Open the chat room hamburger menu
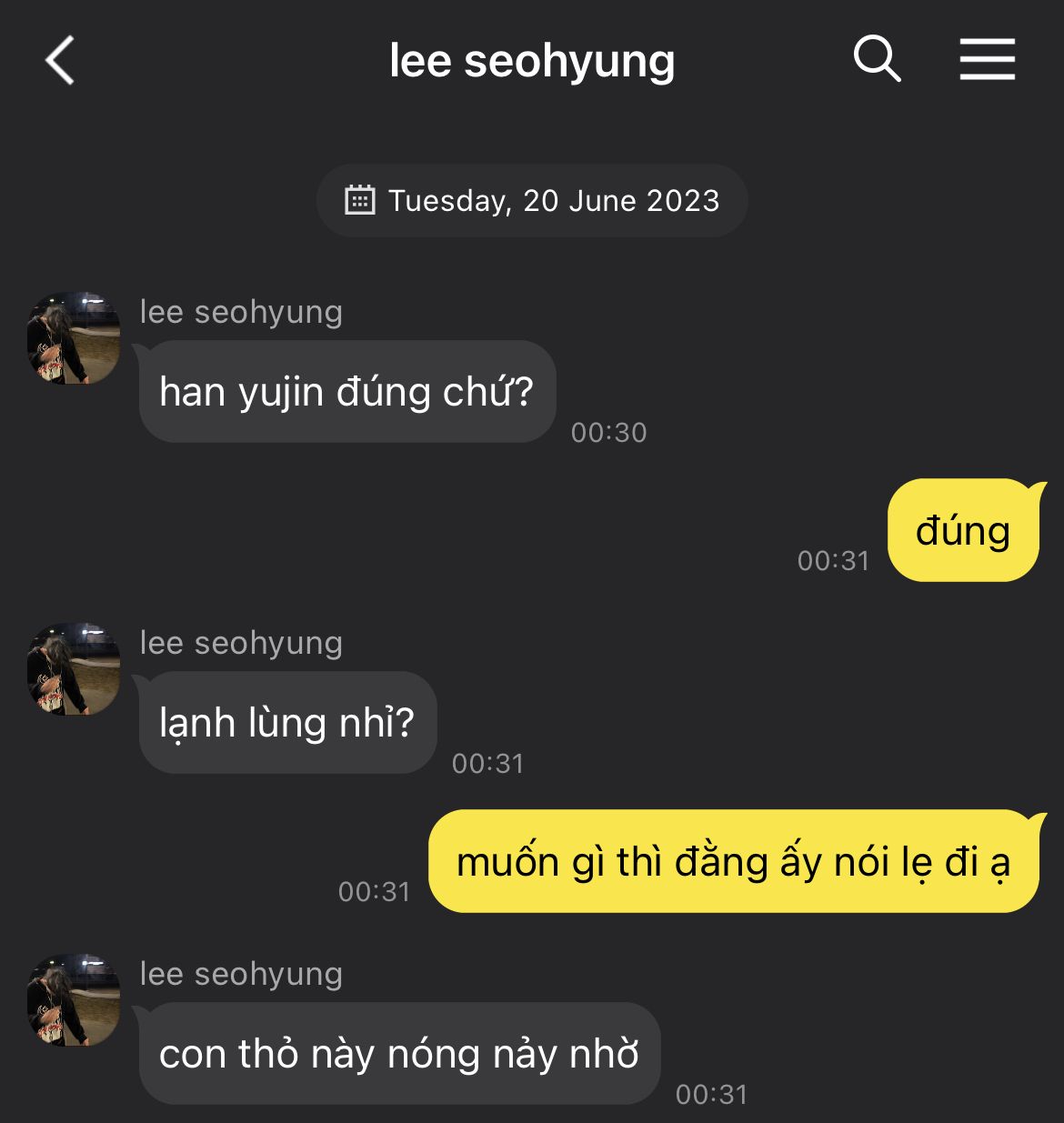The image size is (1064, 1123). (987, 60)
